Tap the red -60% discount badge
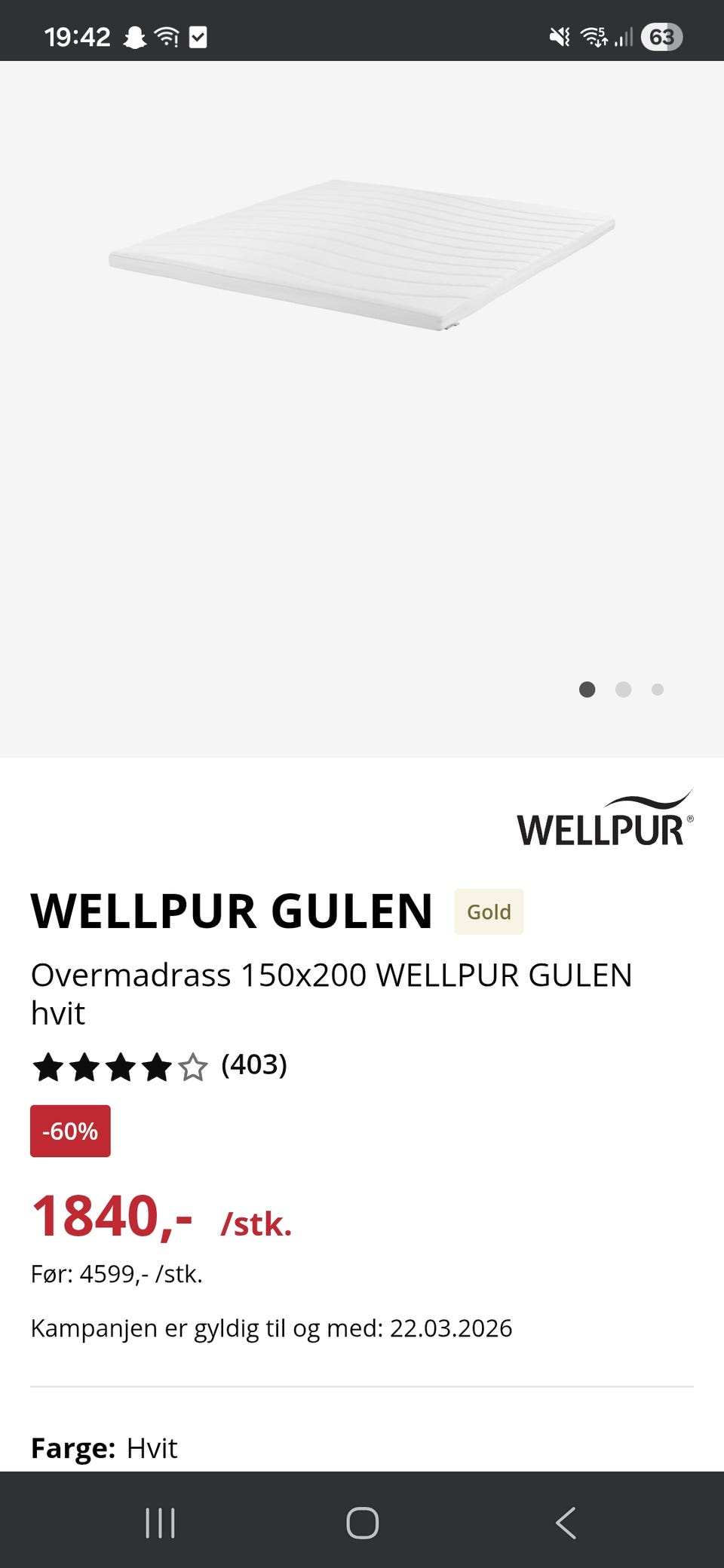Viewport: 724px width, 1568px height. [x=70, y=1130]
